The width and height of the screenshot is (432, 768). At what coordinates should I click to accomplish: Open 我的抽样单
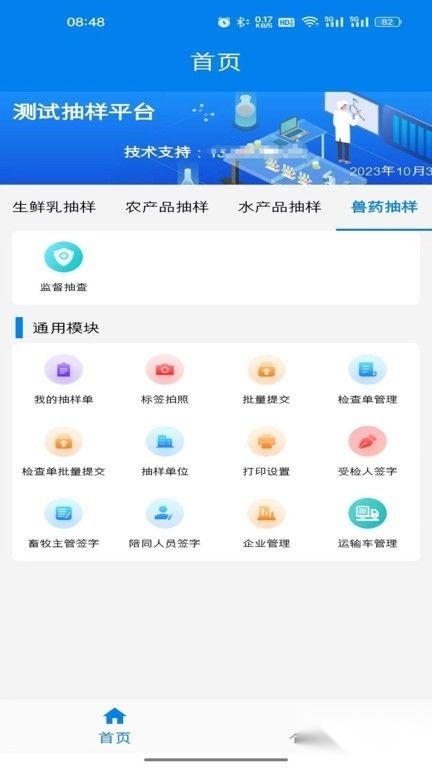coord(64,381)
